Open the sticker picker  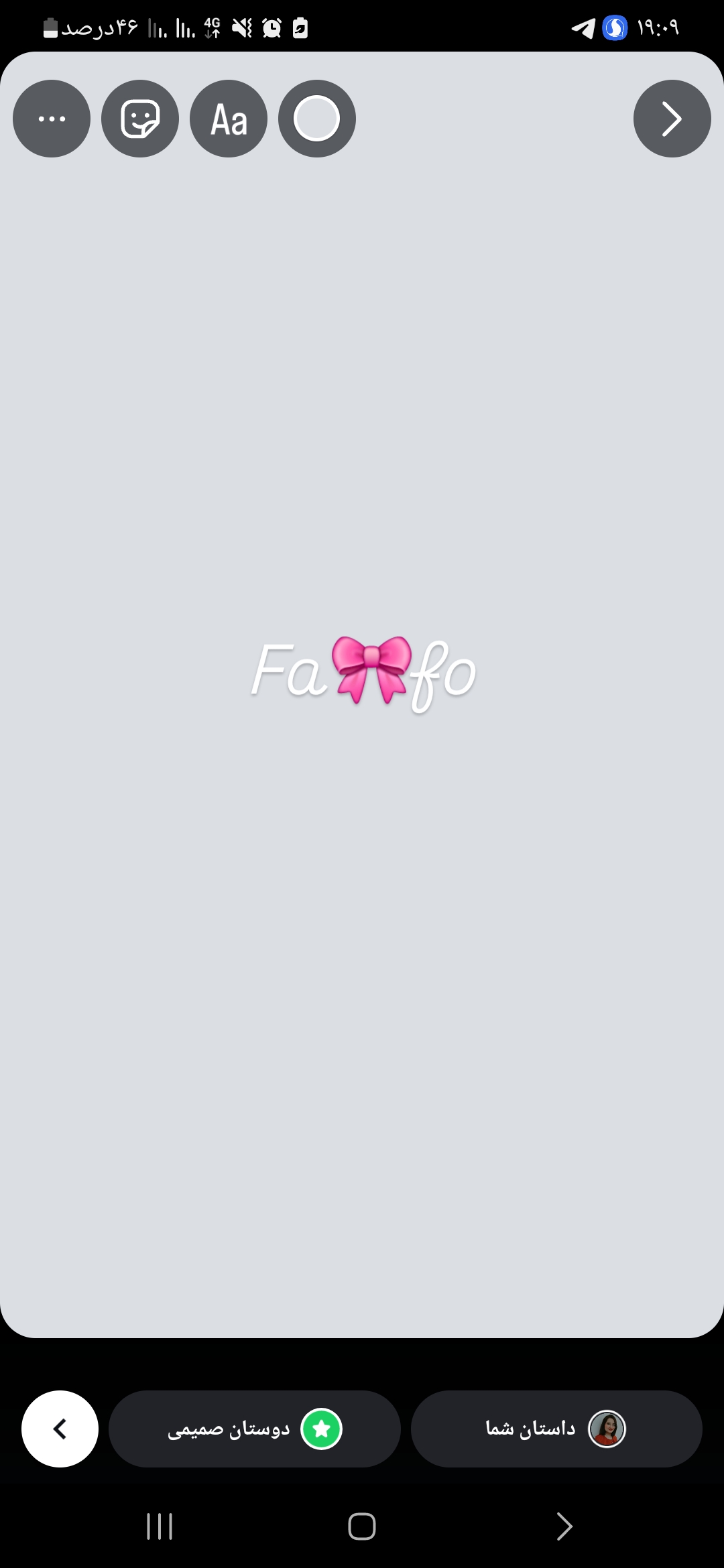[140, 119]
